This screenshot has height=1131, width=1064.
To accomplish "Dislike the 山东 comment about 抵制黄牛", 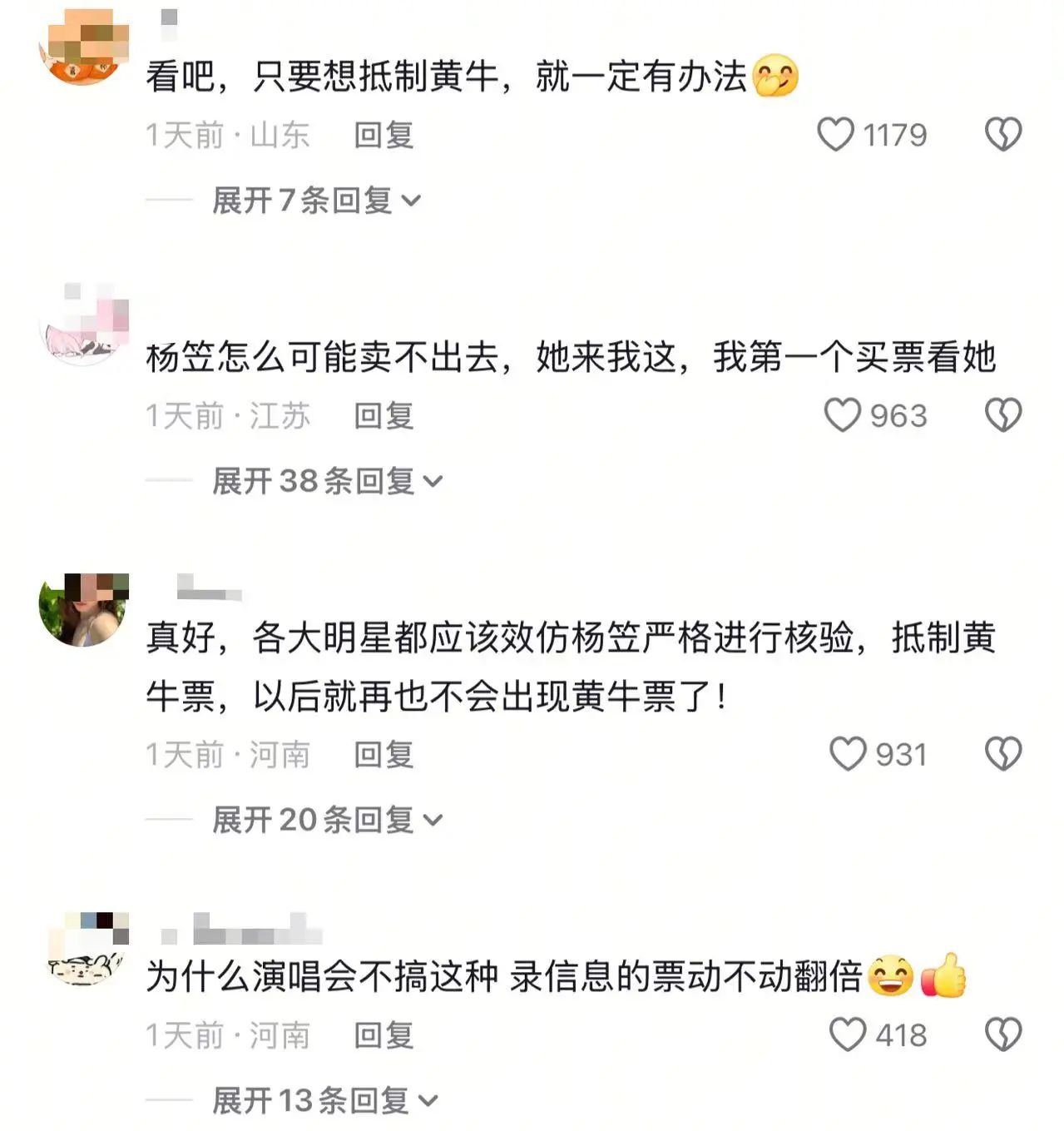I will coord(1002,135).
